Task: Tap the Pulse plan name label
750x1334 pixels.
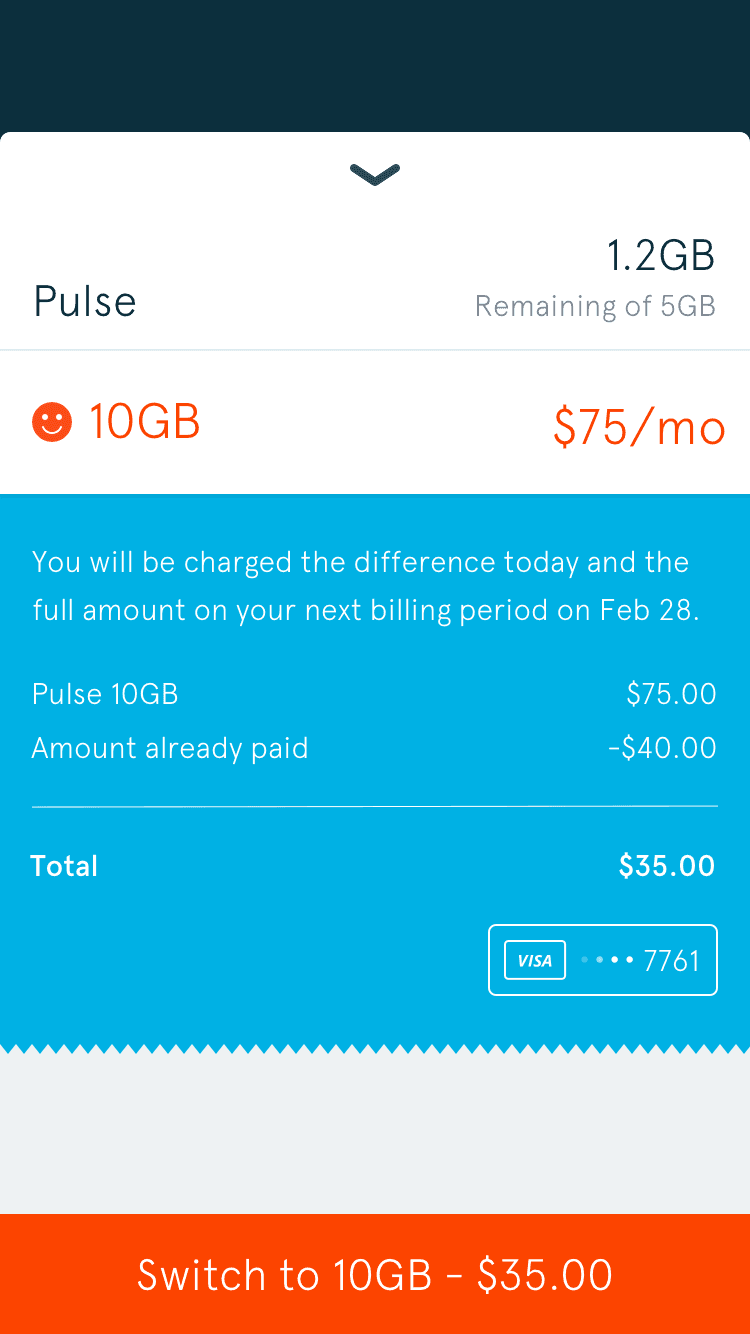Action: click(x=84, y=300)
